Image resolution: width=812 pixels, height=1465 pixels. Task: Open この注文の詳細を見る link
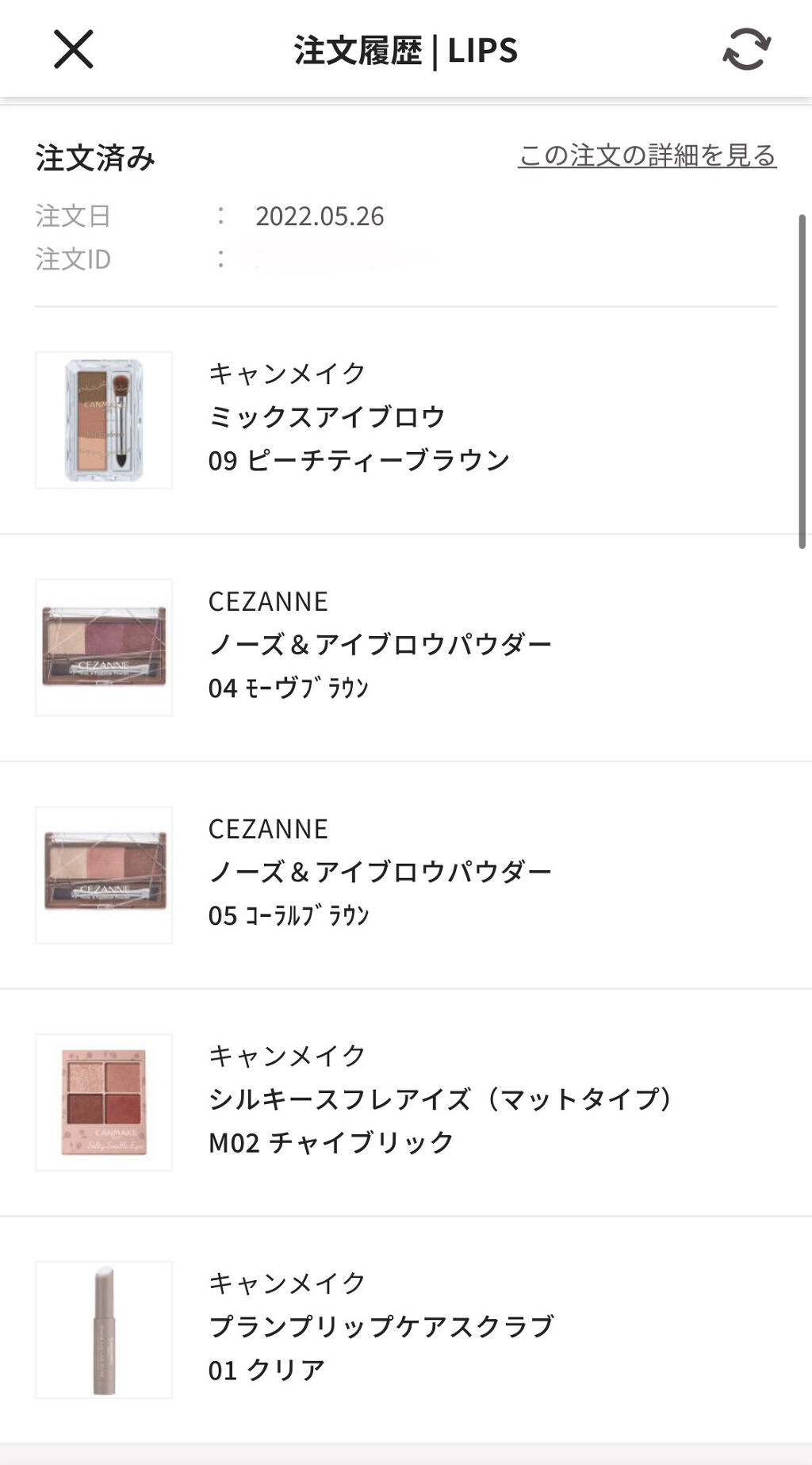click(647, 155)
